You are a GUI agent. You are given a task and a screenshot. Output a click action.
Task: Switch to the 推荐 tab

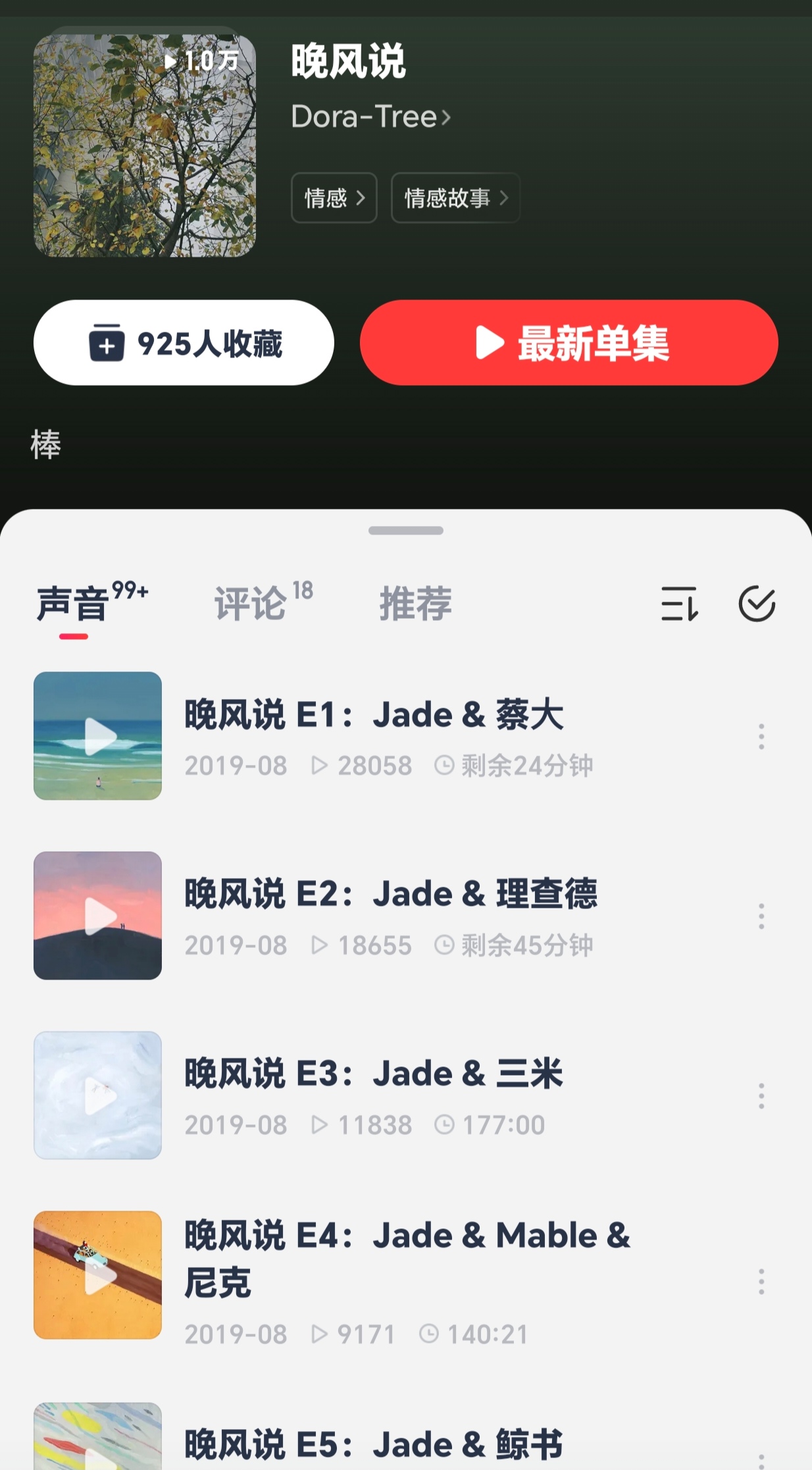(415, 602)
